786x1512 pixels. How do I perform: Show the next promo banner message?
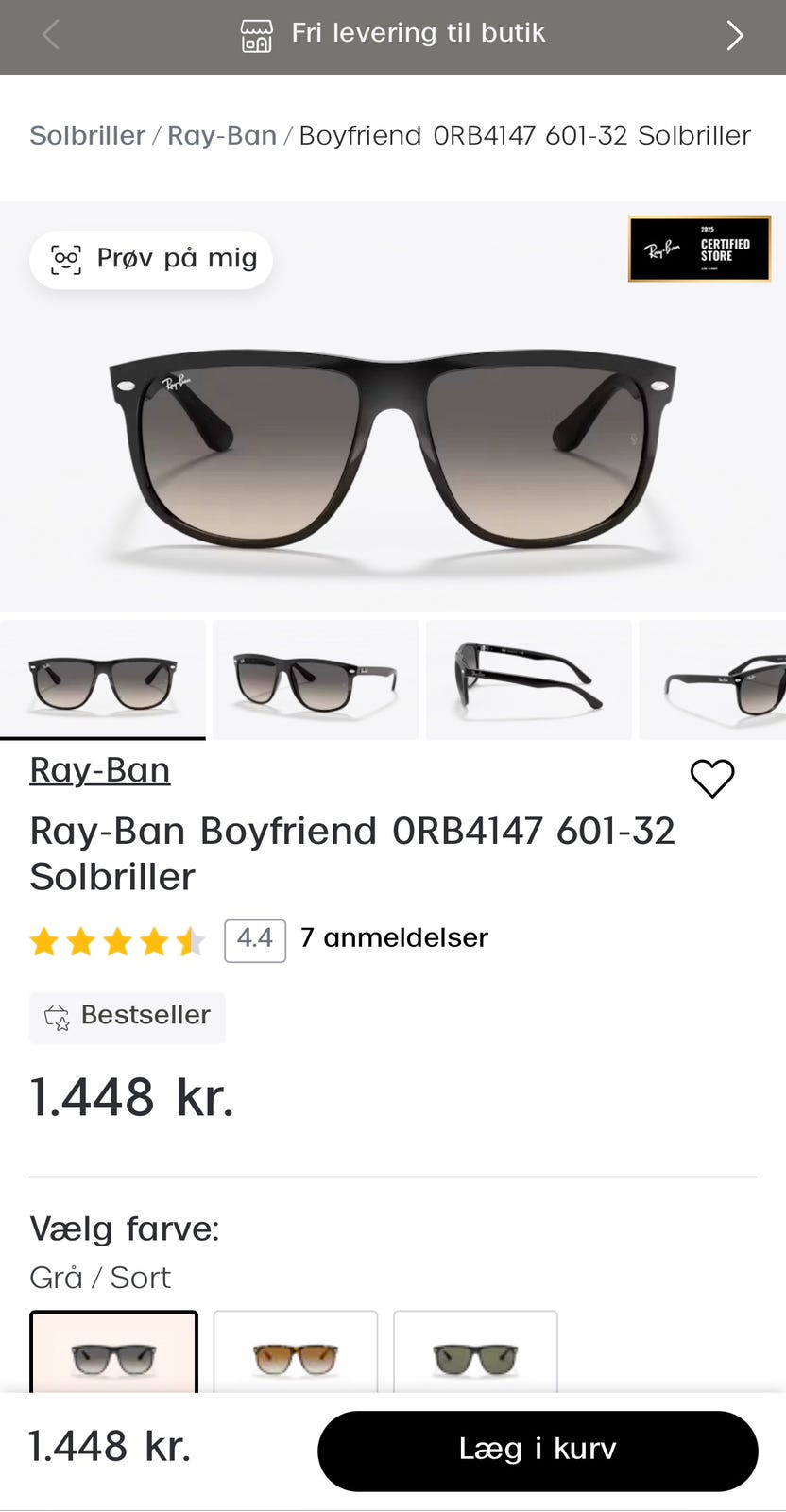coord(734,36)
